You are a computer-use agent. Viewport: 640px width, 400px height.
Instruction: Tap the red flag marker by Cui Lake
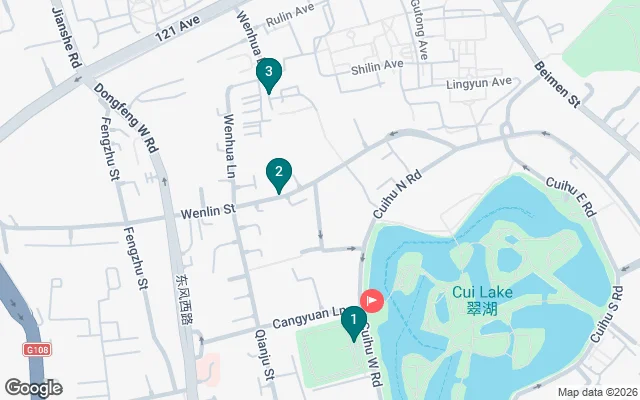click(373, 299)
